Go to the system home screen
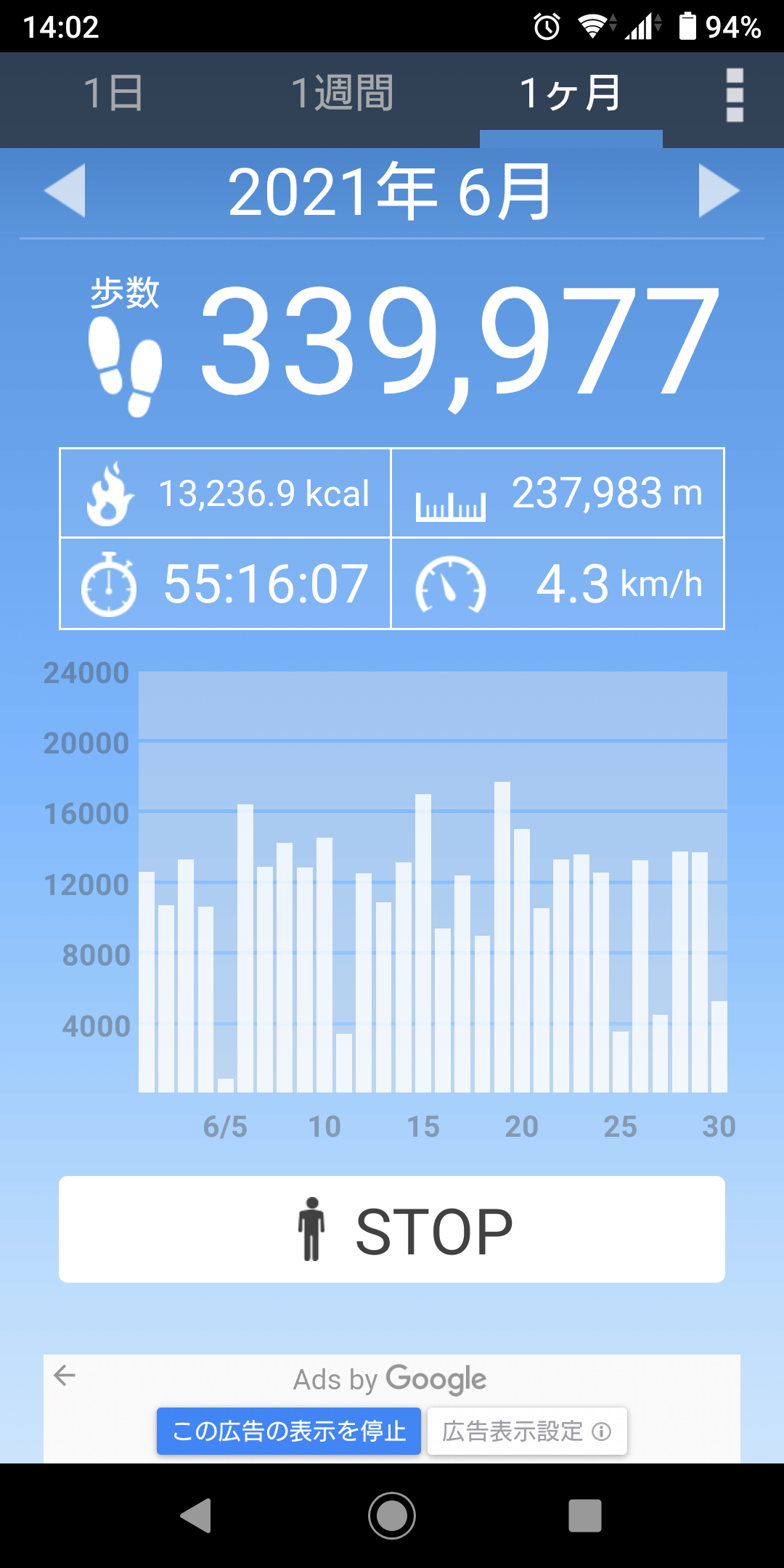The height and width of the screenshot is (1568, 784). pyautogui.click(x=392, y=1516)
